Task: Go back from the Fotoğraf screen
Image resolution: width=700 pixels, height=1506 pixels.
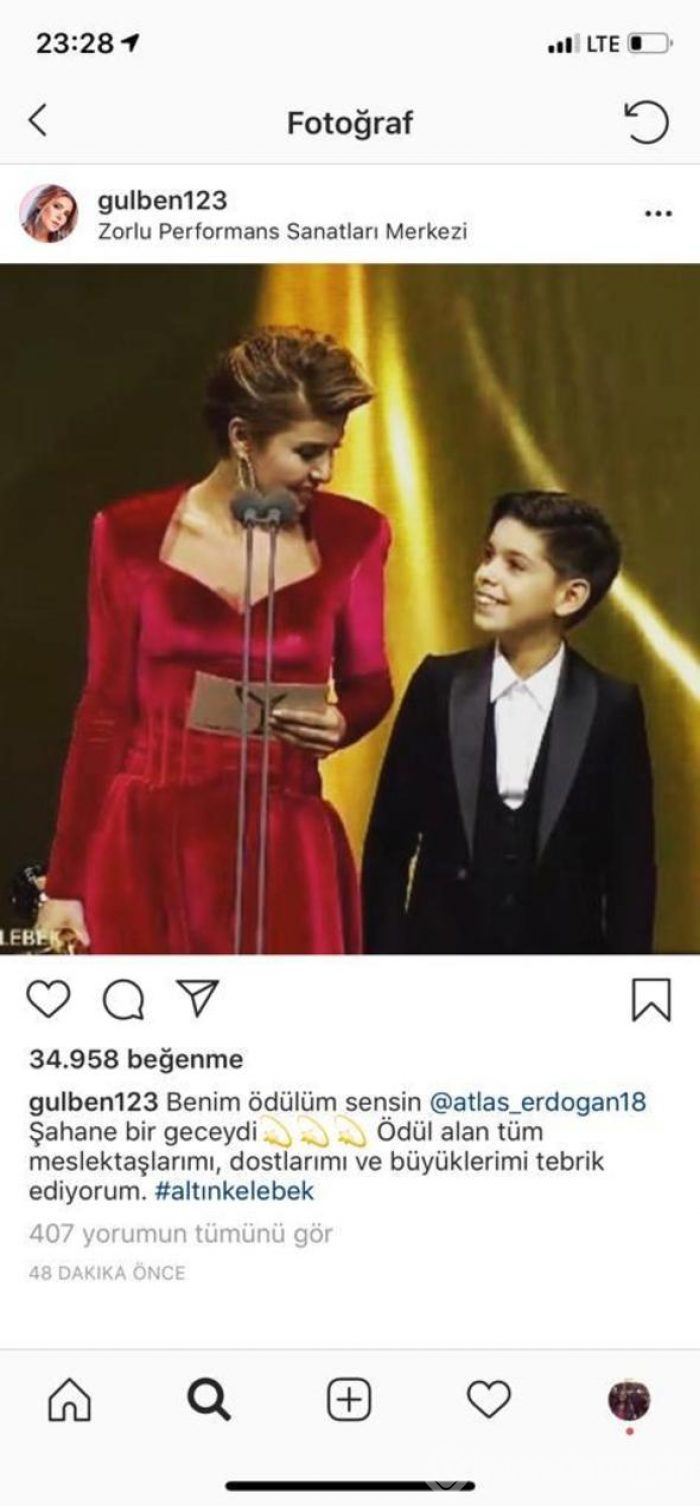Action: click(38, 122)
